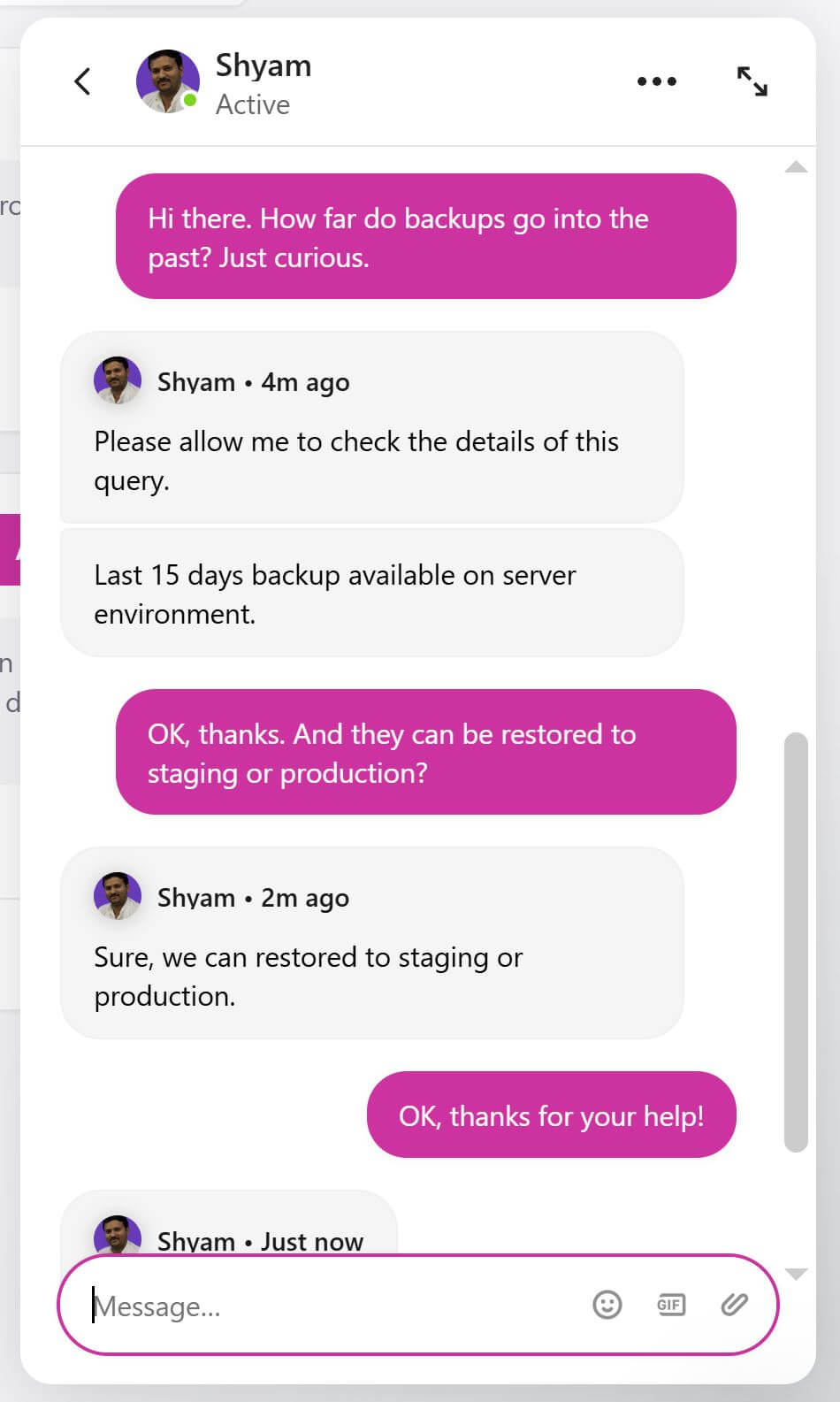
Task: Open the three-dot options menu
Action: [x=657, y=81]
